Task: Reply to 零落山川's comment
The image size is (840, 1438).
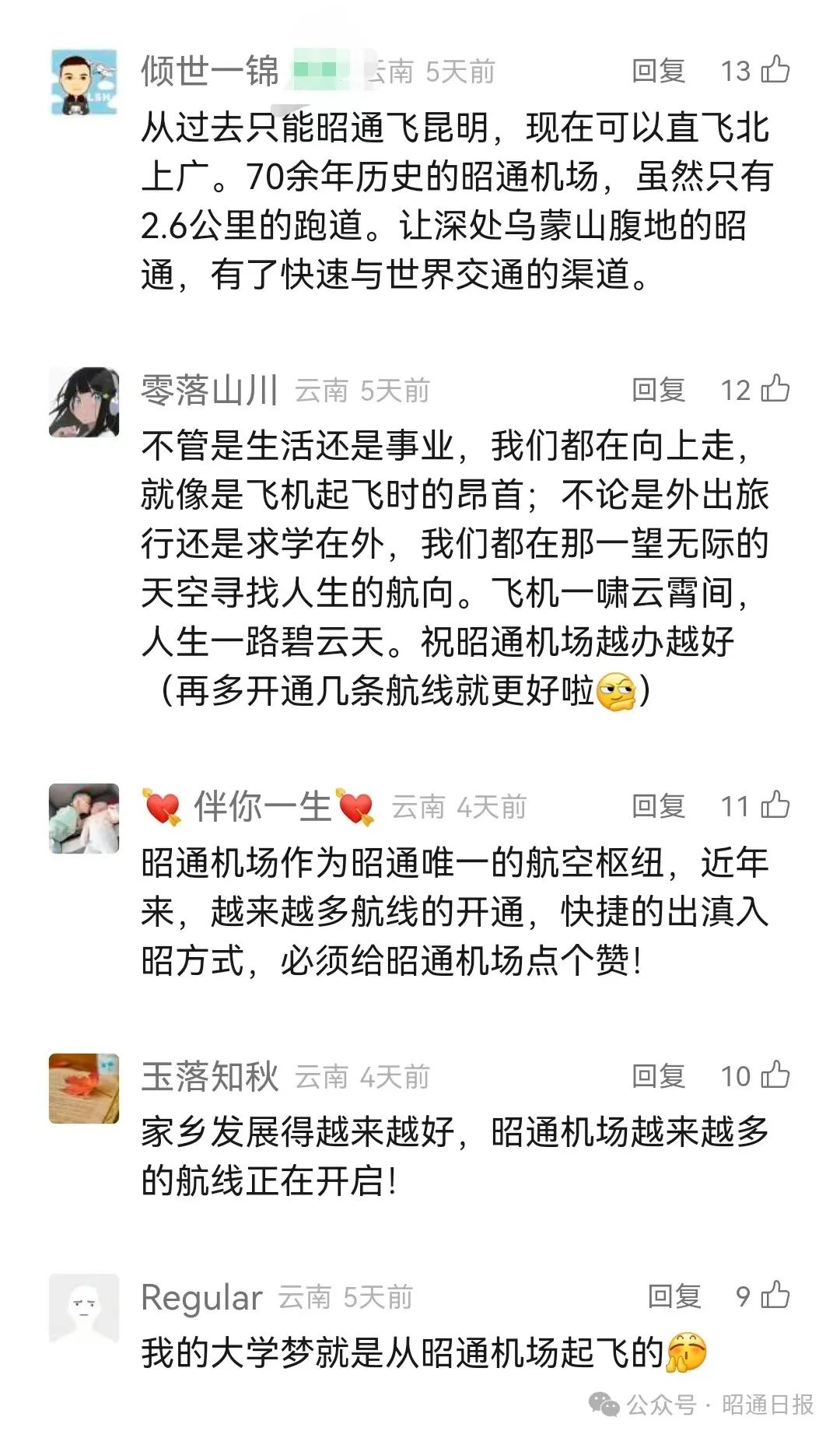Action: [658, 390]
